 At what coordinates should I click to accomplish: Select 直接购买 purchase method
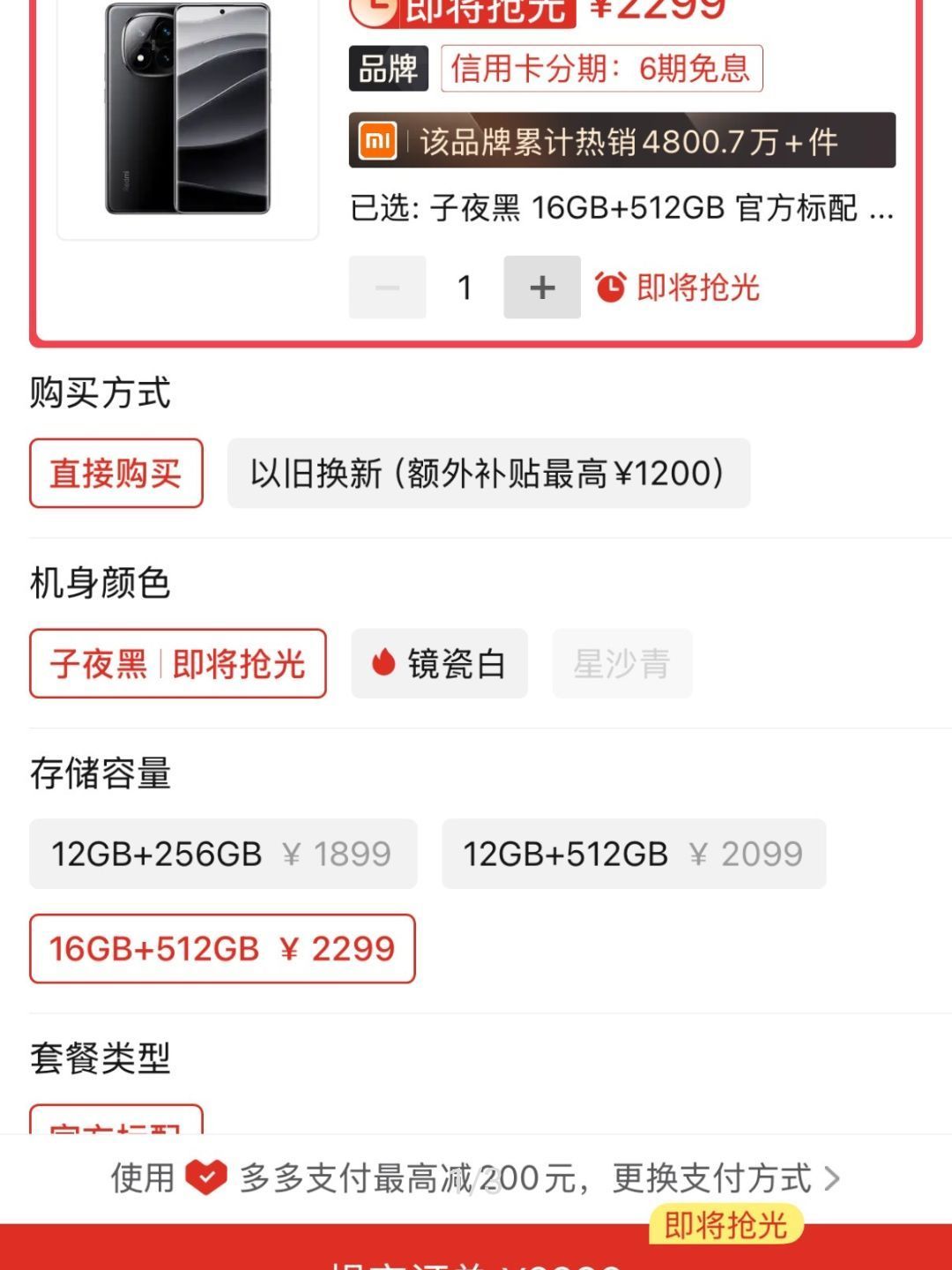116,474
